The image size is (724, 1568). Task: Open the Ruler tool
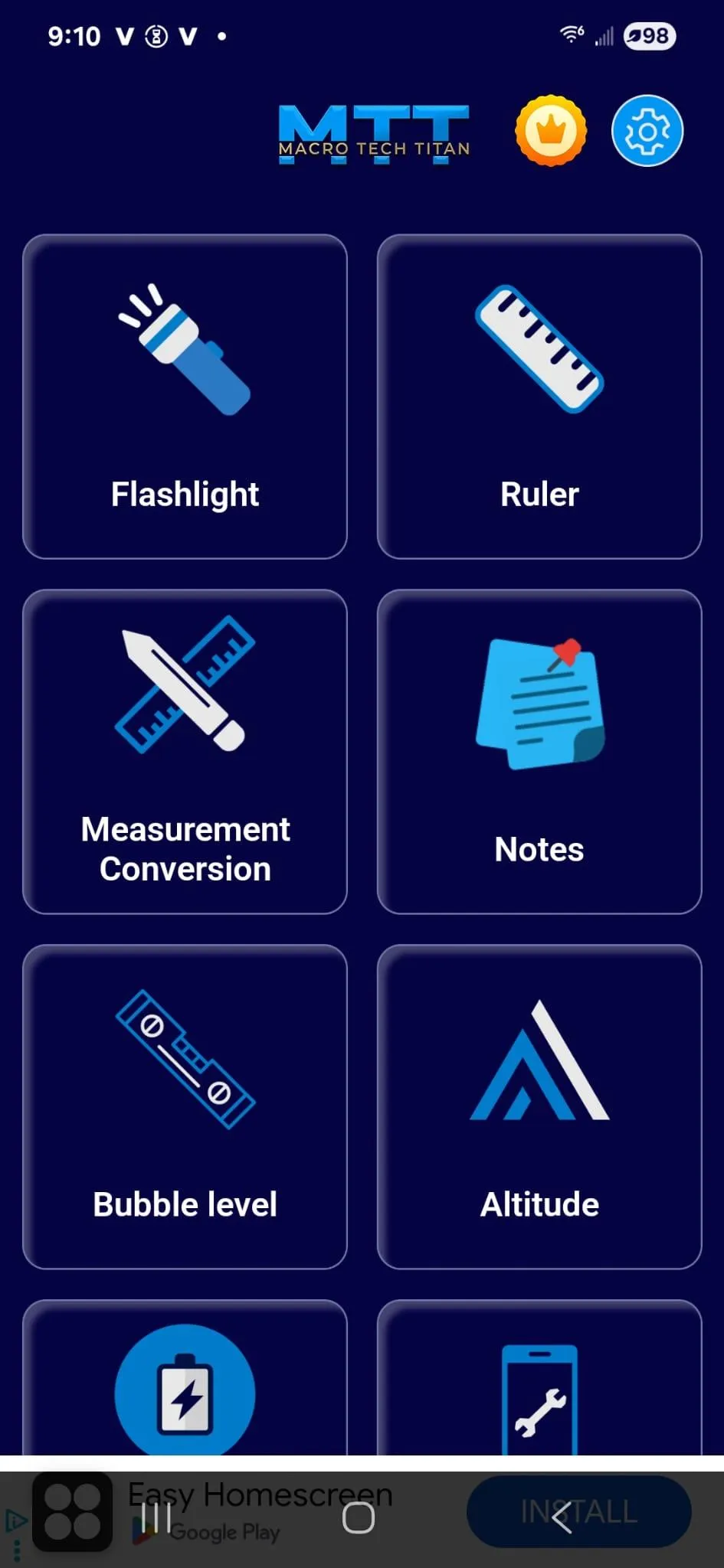[x=539, y=397]
